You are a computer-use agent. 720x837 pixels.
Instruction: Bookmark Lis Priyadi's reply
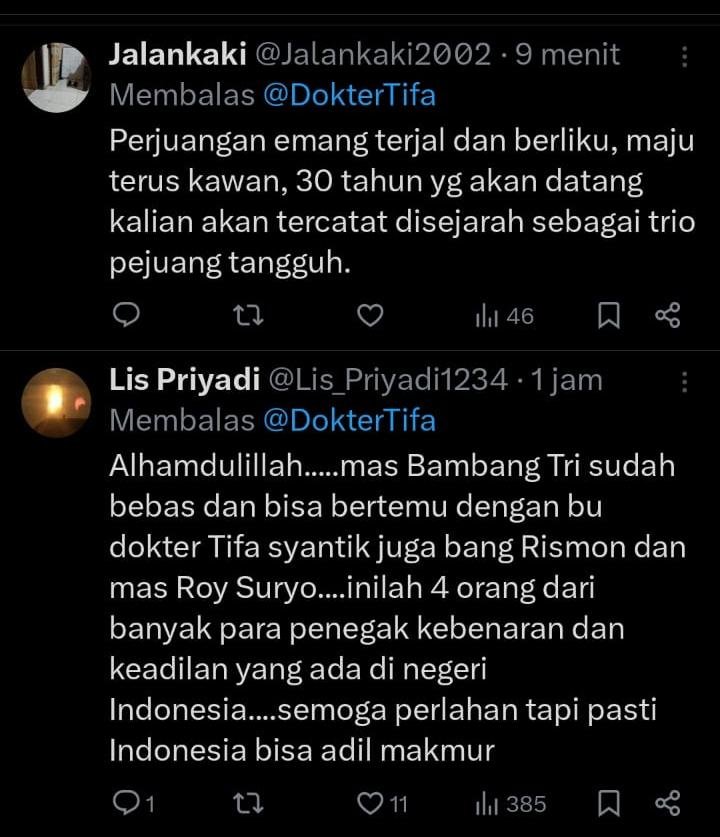pyautogui.click(x=608, y=802)
